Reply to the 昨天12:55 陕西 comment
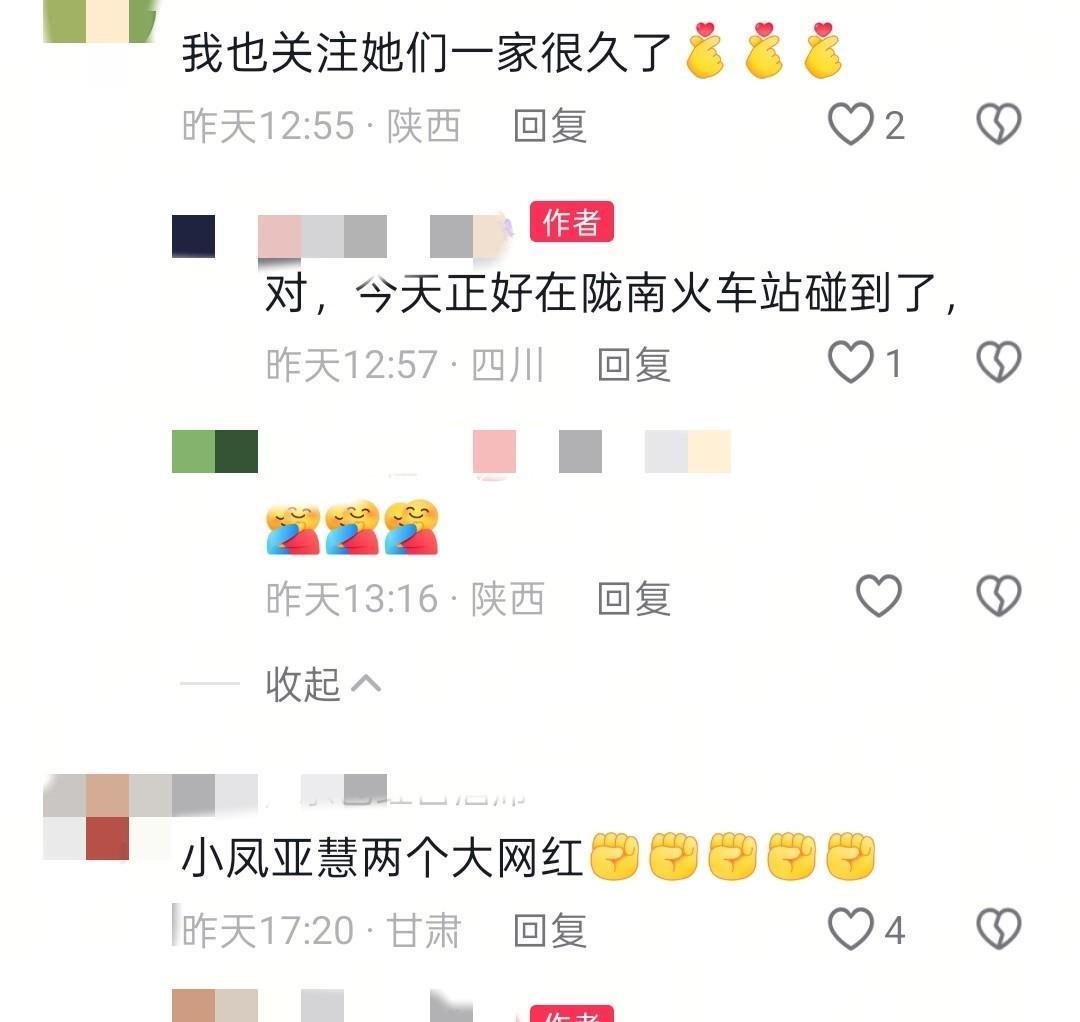The image size is (1080, 1022). (550, 126)
